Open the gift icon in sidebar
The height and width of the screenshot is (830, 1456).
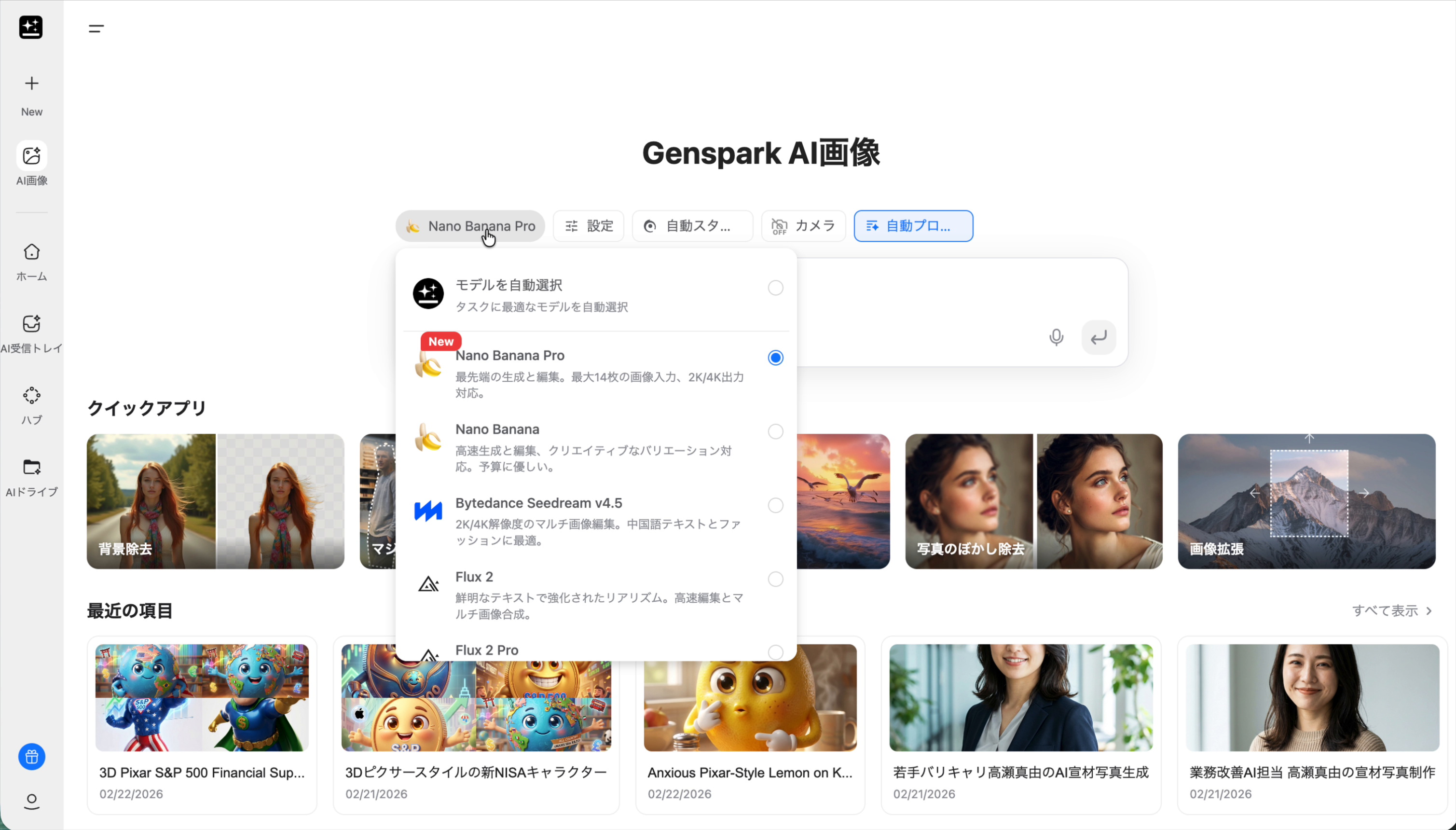point(32,757)
